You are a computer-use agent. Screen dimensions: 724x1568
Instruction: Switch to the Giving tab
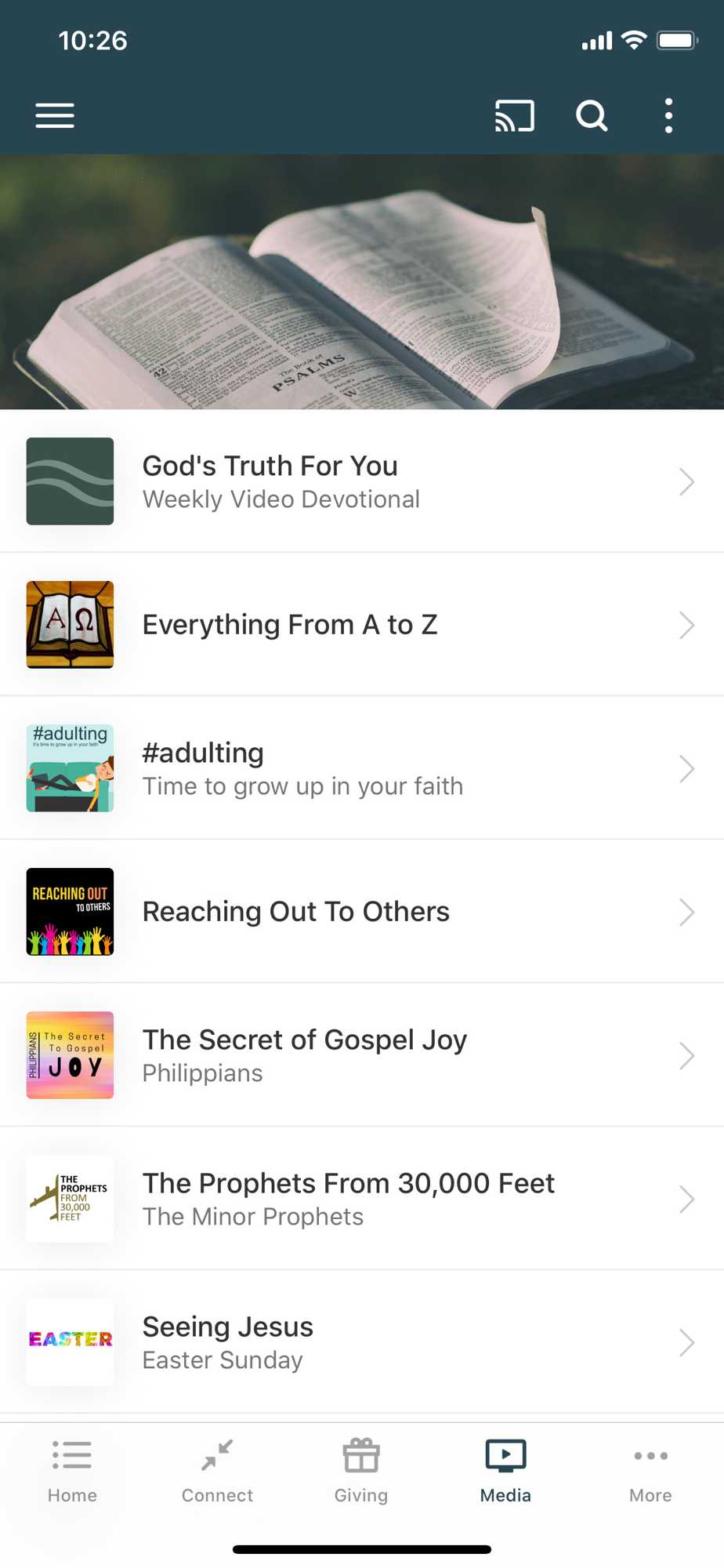(361, 1472)
